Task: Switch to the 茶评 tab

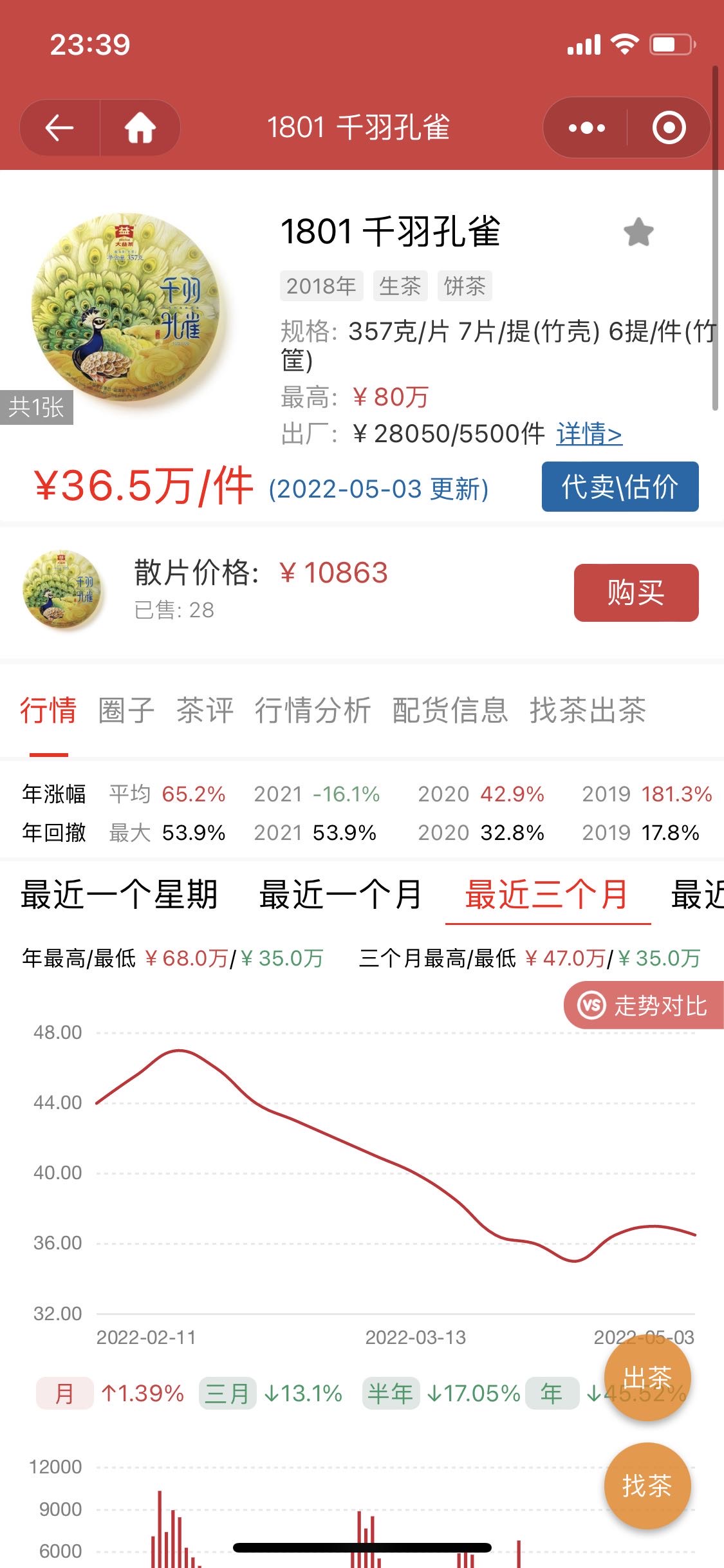Action: pyautogui.click(x=205, y=711)
